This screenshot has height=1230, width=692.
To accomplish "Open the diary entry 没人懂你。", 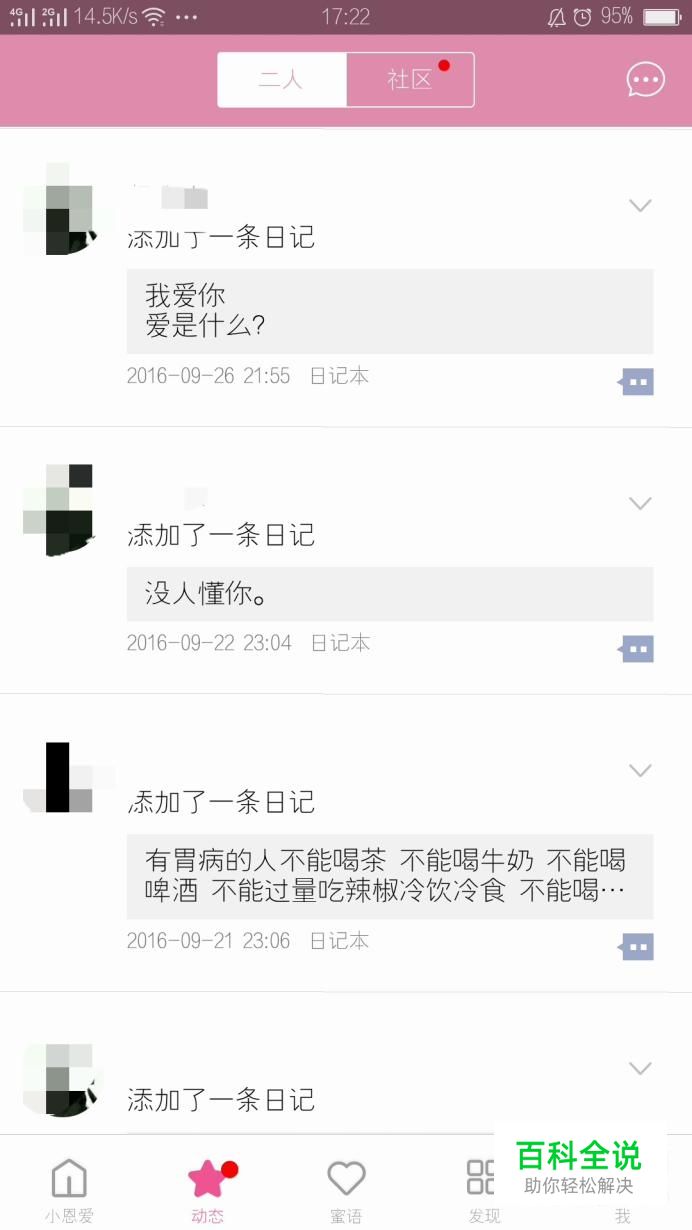I will pos(389,594).
